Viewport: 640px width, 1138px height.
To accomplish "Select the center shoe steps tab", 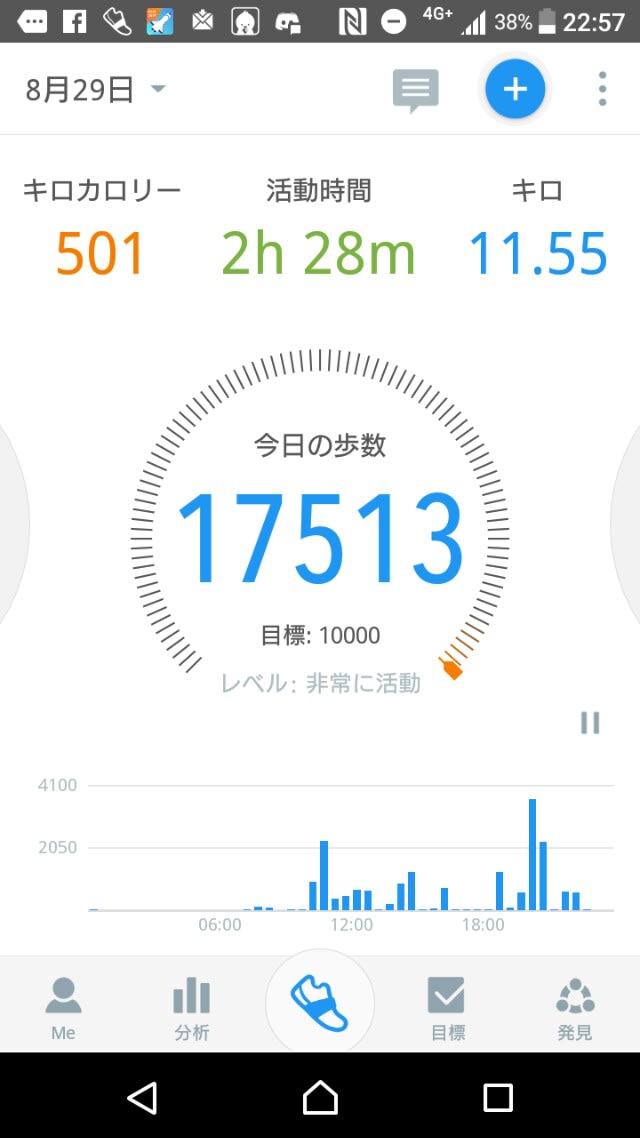I will tap(320, 1004).
